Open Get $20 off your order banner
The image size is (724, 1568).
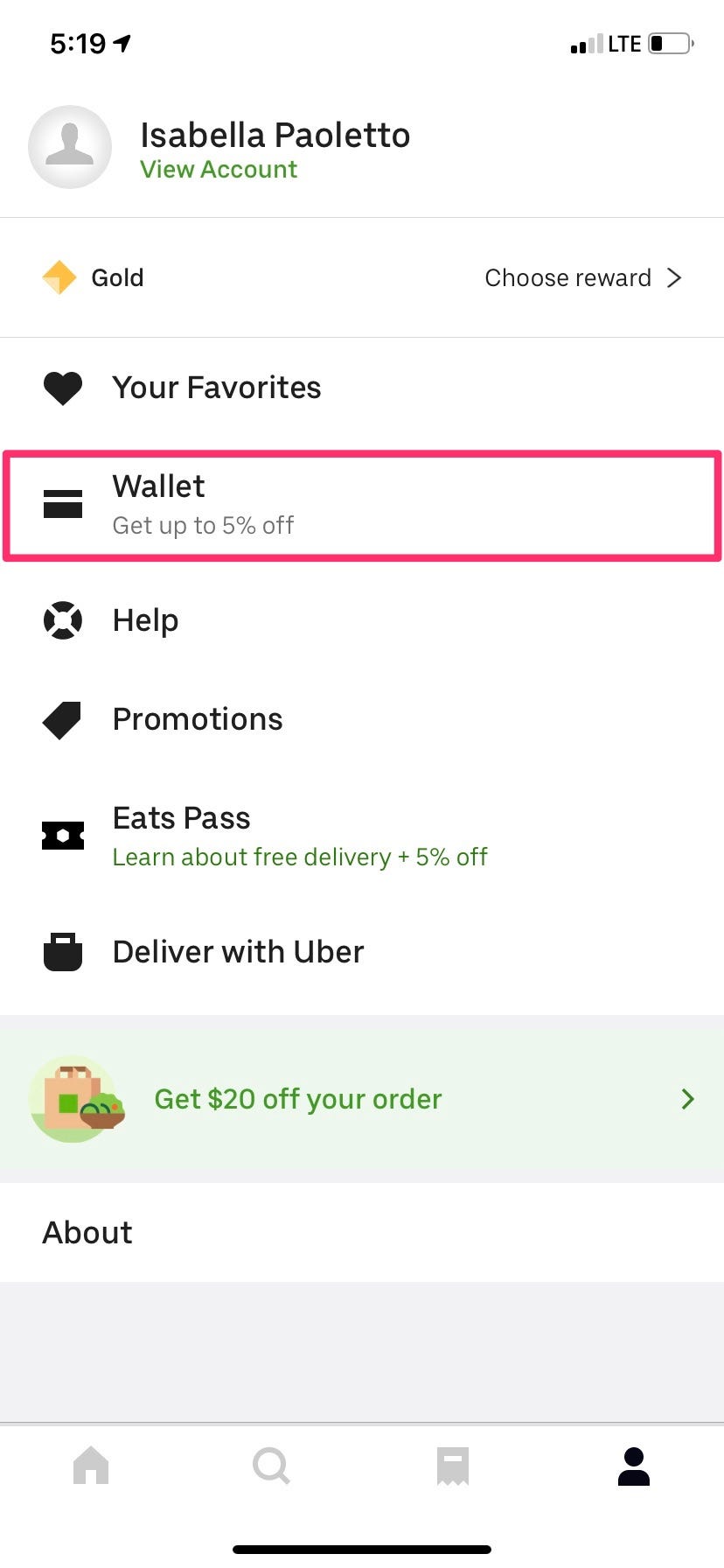(x=362, y=1099)
